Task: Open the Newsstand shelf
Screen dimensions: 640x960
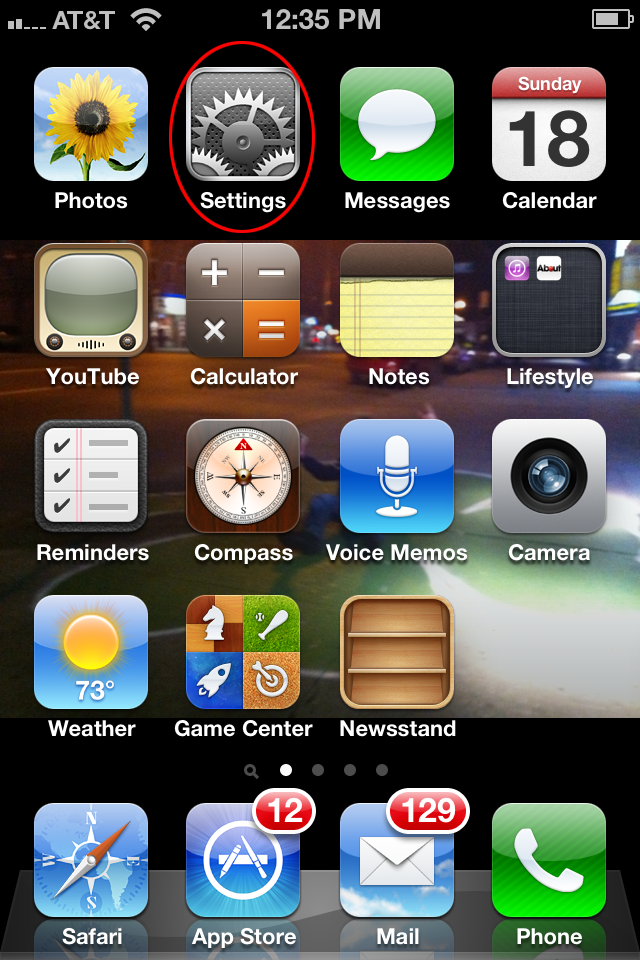Action: [x=397, y=652]
